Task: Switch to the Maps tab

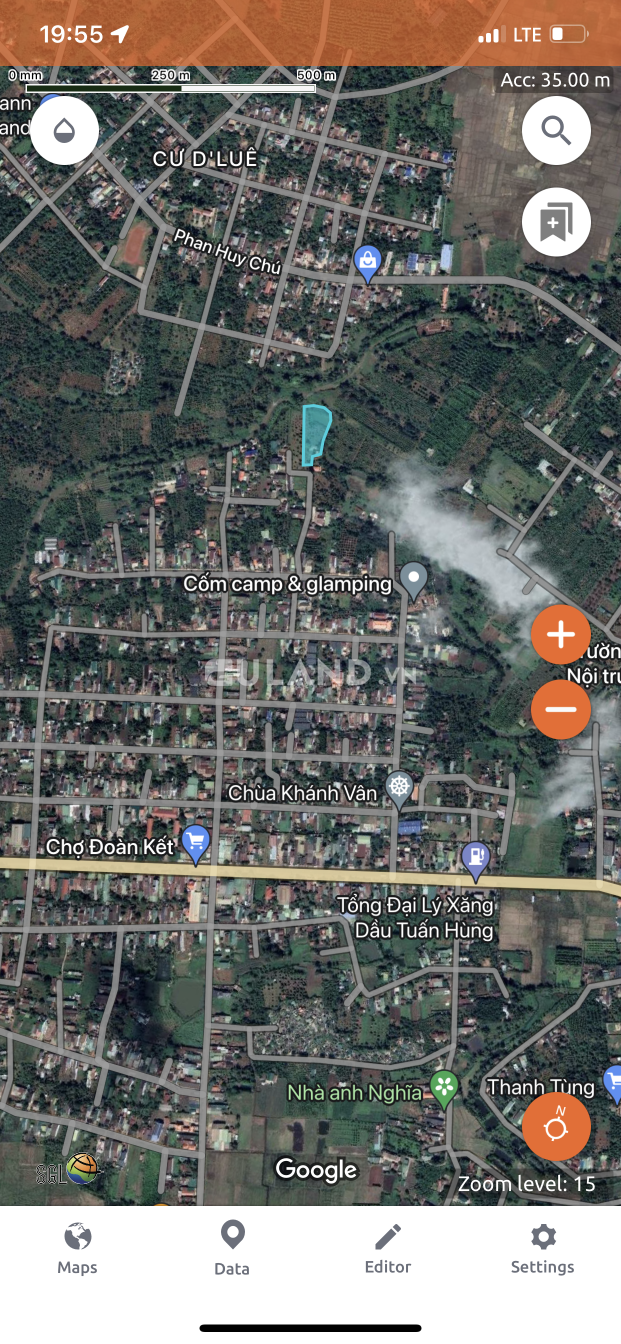Action: tap(77, 1248)
